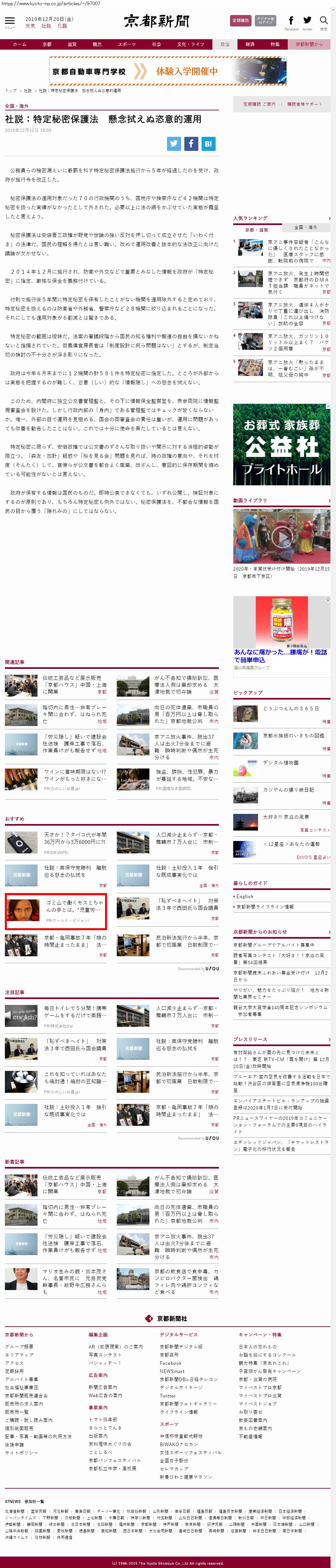
Task: Open the English link in 暮らしのガイド
Action: click(x=245, y=896)
